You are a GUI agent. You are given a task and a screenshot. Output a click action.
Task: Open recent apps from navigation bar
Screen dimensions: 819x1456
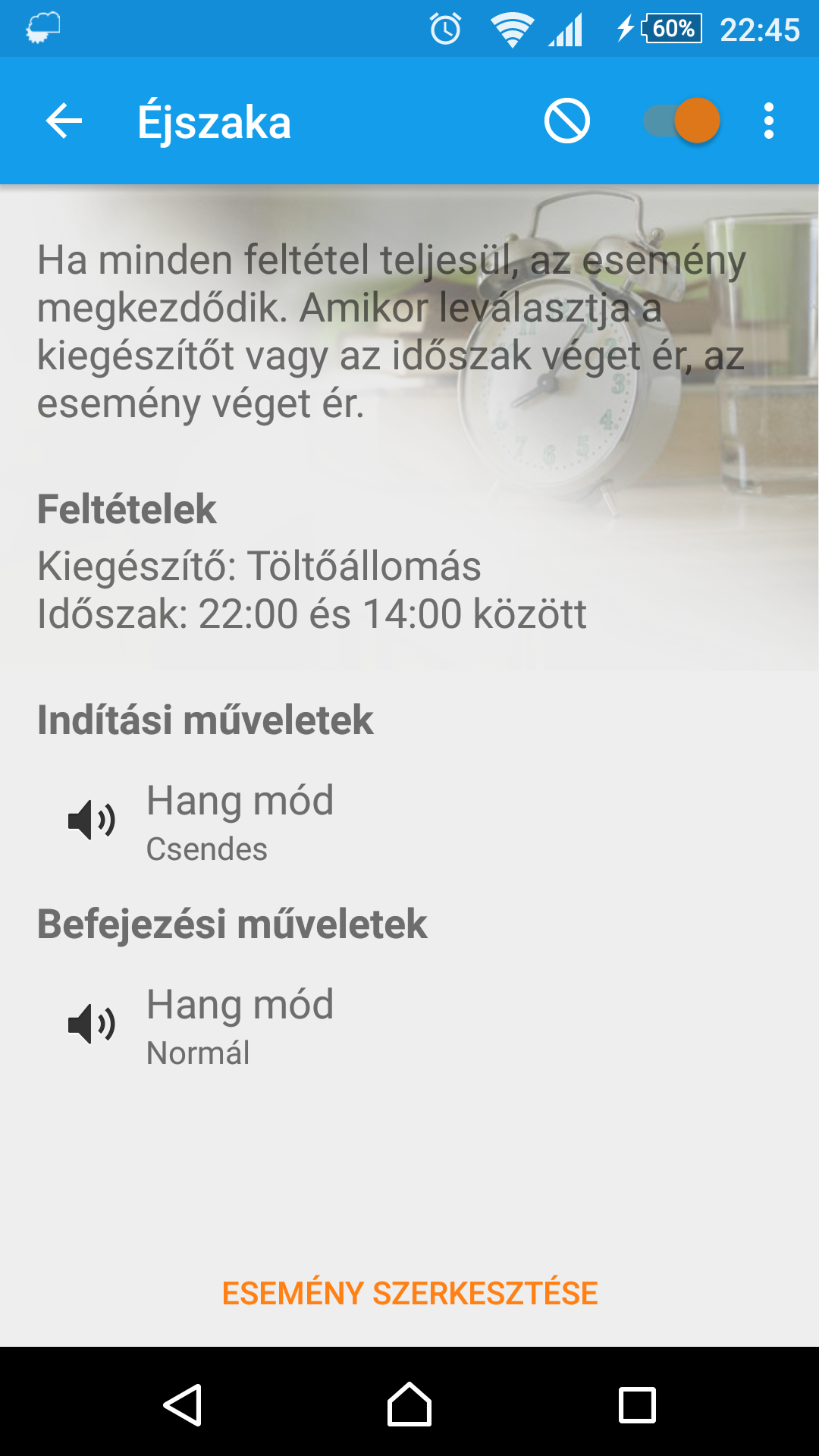pyautogui.click(x=637, y=1404)
